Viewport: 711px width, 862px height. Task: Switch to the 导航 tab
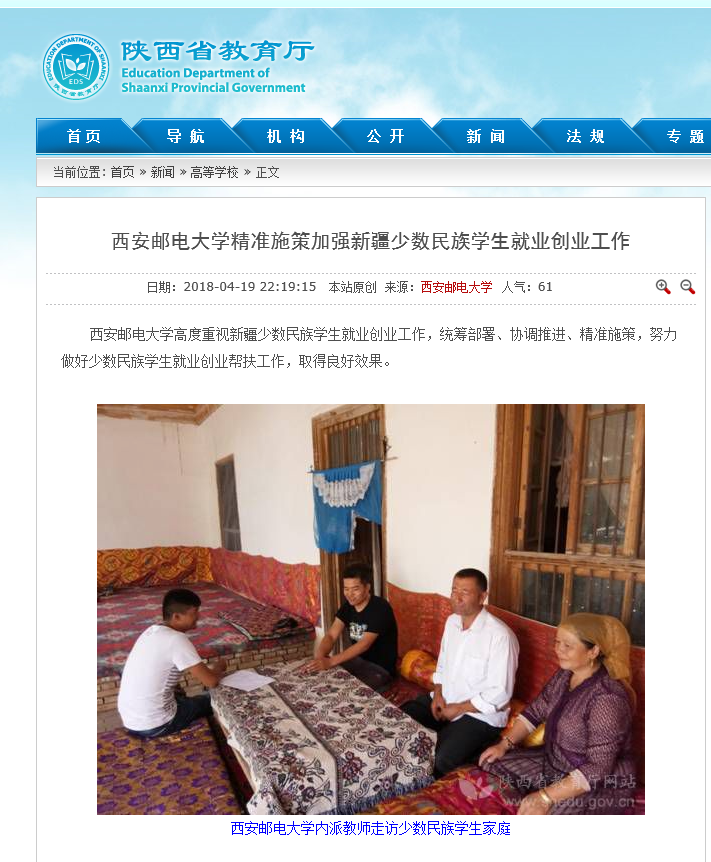tap(185, 137)
